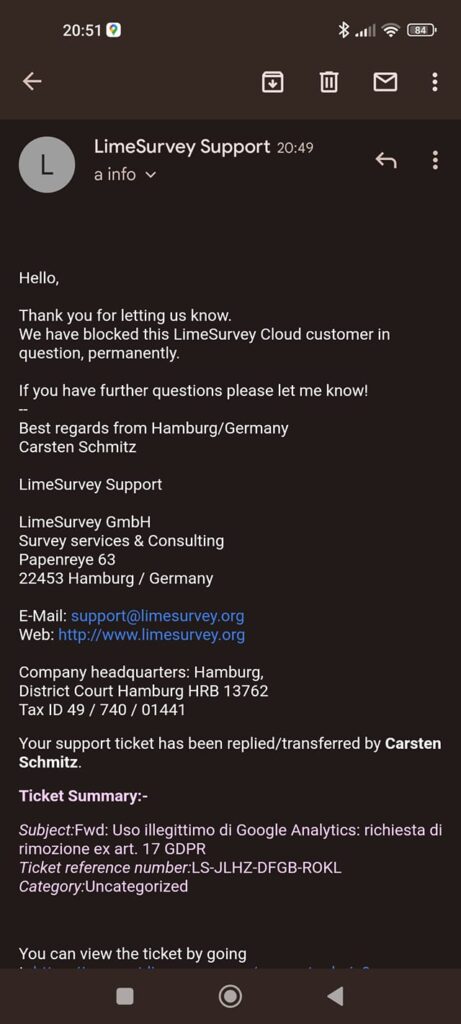461x1024 pixels.
Task: Archive this email
Action: 272,82
